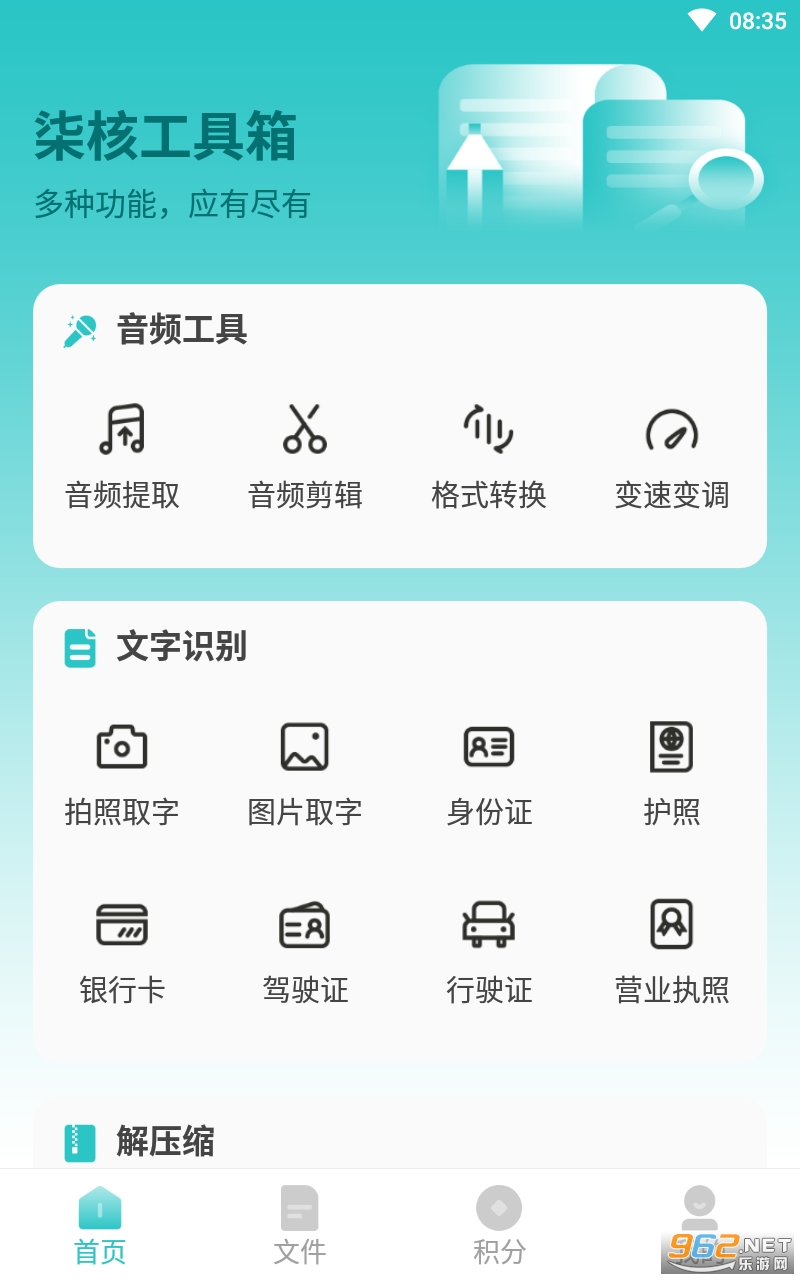Go to the 积分 points tab
Screen dimensions: 800x1280
click(499, 1224)
